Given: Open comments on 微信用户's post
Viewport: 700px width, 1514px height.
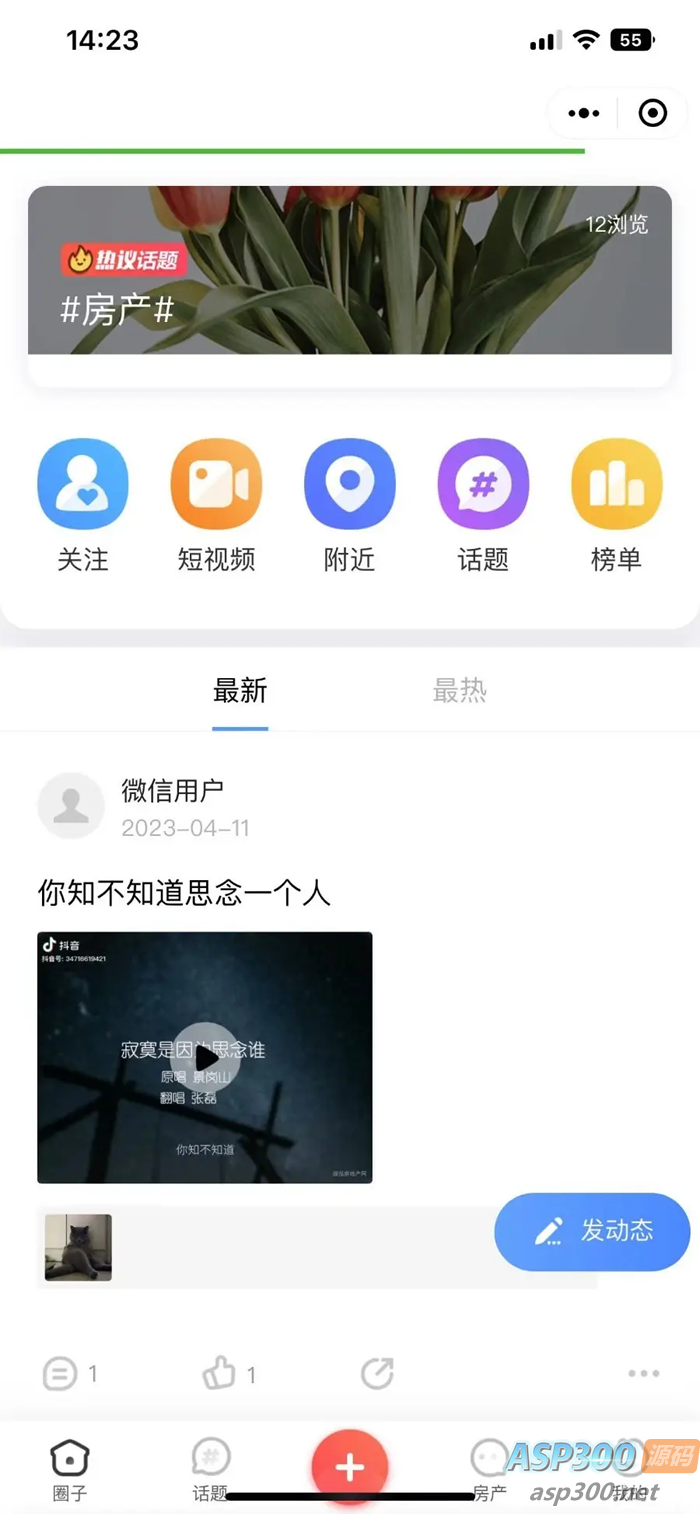Looking at the screenshot, I should click(x=60, y=1373).
